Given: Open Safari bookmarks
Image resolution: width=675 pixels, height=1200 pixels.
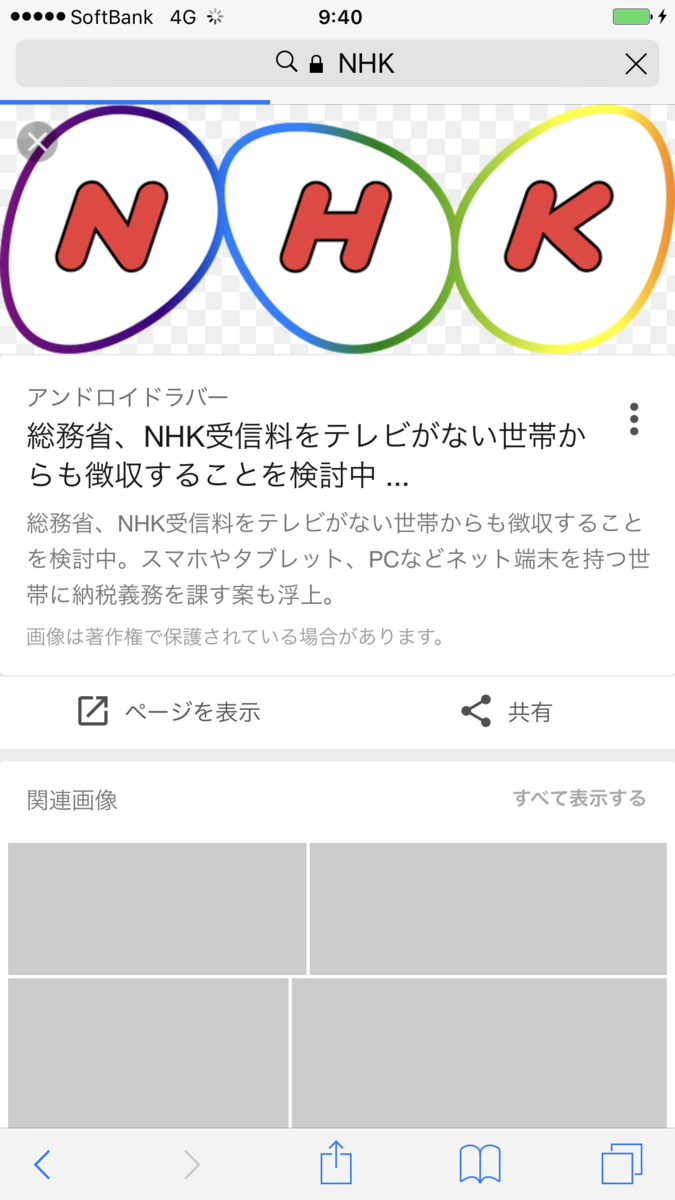Looking at the screenshot, I should coord(480,1164).
